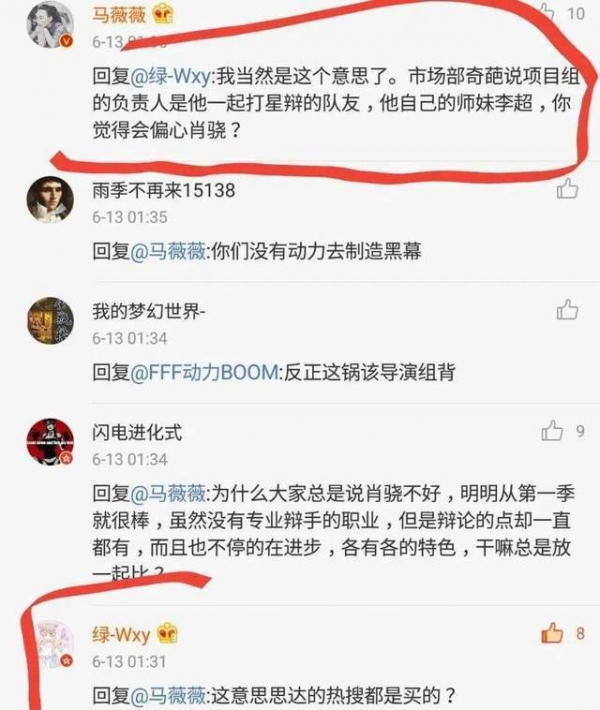The width and height of the screenshot is (600, 710).
Task: Open the avatar of 绿-Wxy
Action: click(49, 644)
